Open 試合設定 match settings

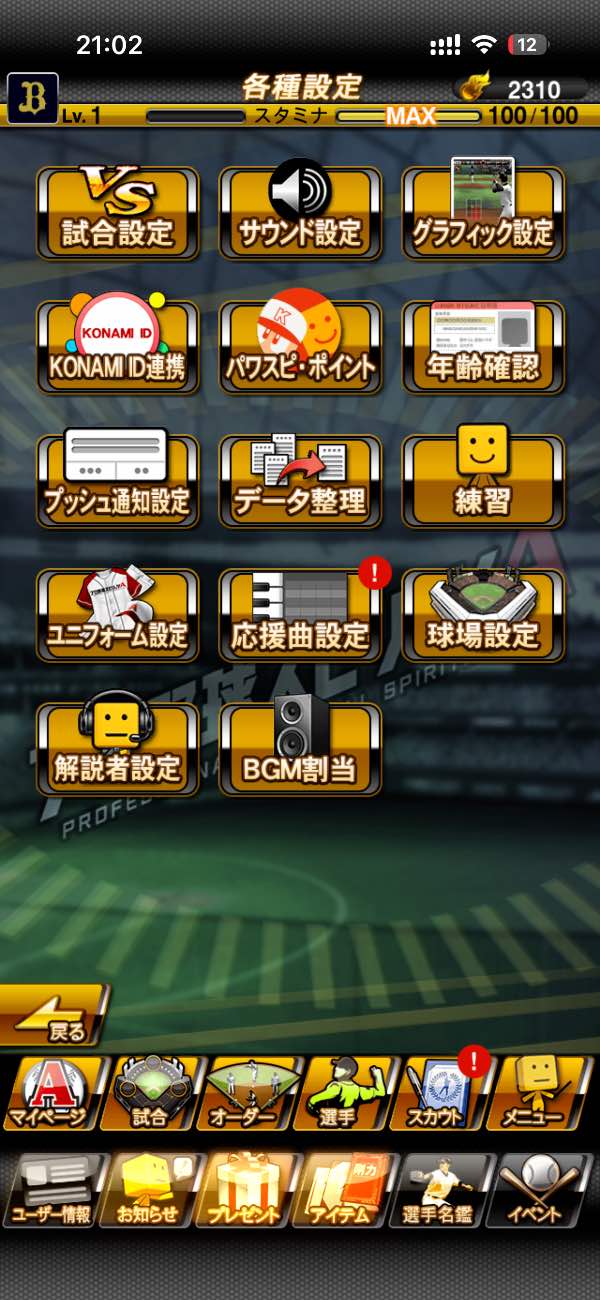click(118, 213)
